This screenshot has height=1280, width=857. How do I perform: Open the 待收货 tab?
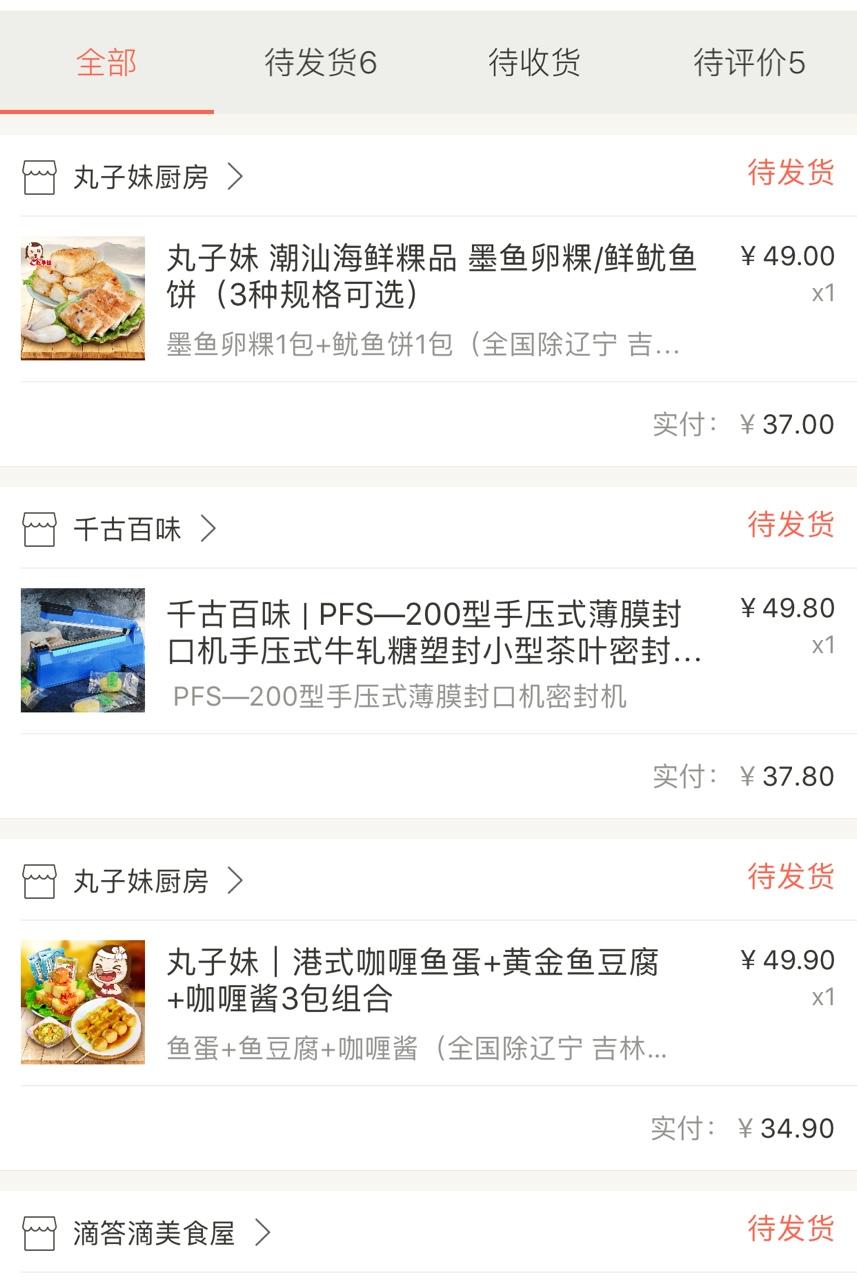pyautogui.click(x=534, y=63)
